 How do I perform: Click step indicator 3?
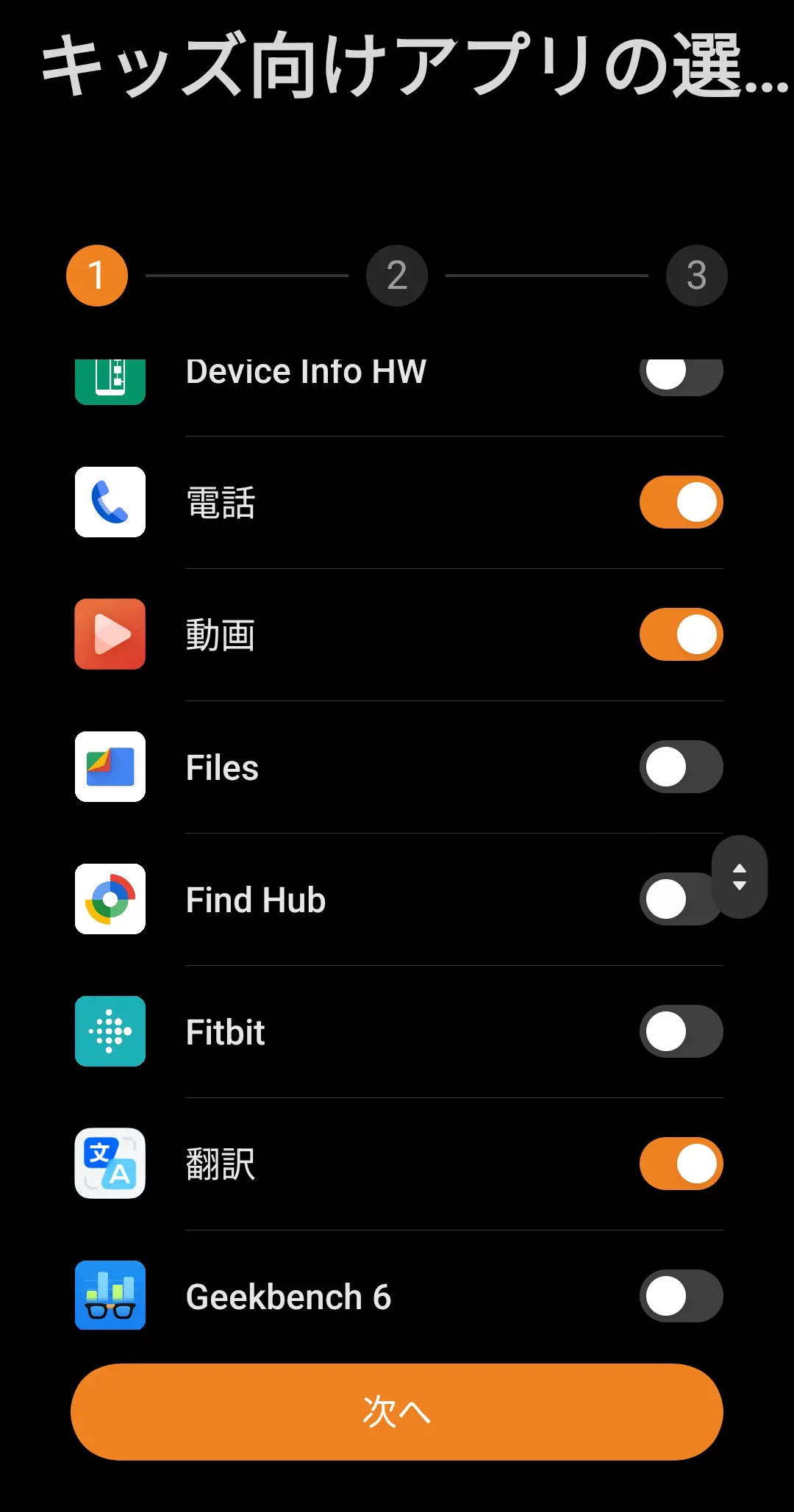click(696, 275)
